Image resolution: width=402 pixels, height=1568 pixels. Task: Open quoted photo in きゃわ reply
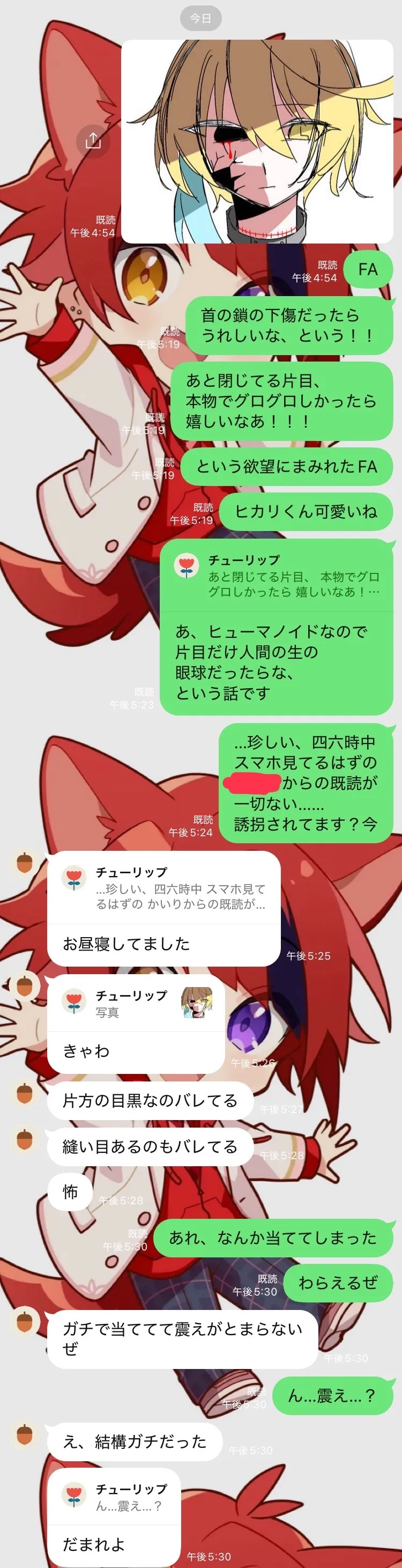[x=196, y=1003]
